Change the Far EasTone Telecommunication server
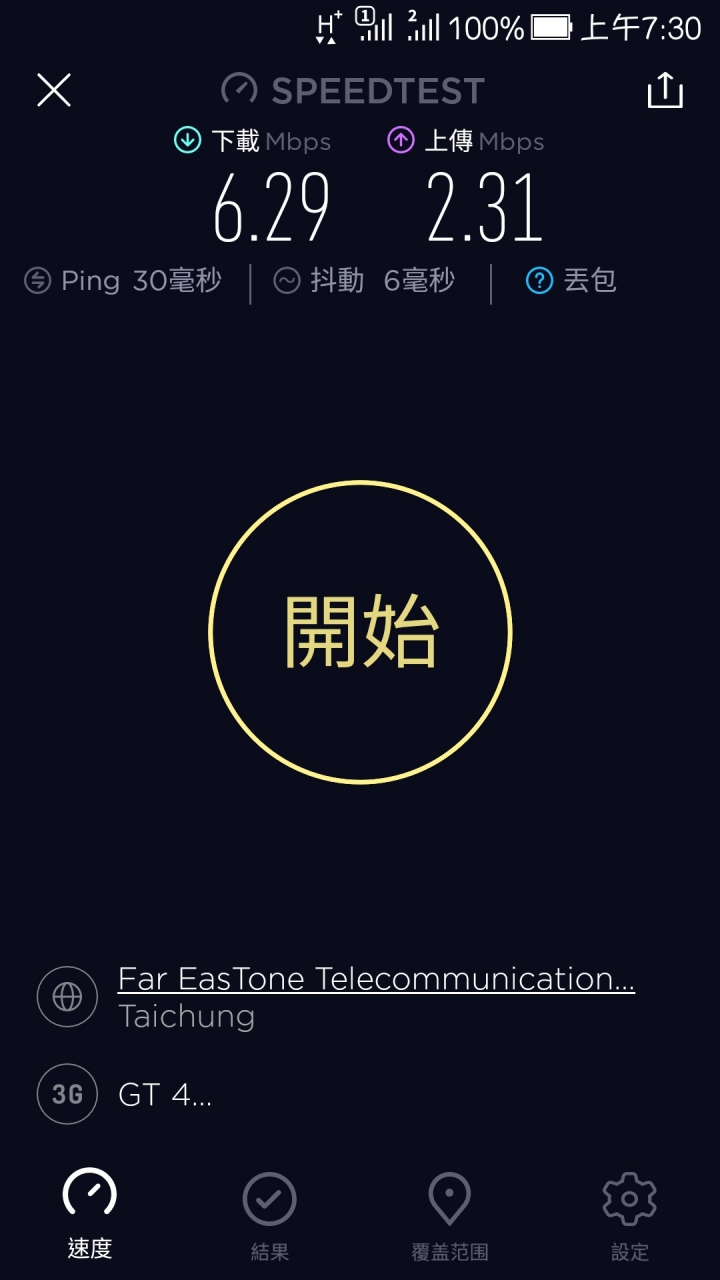Viewport: 720px width, 1280px height. pos(376,978)
